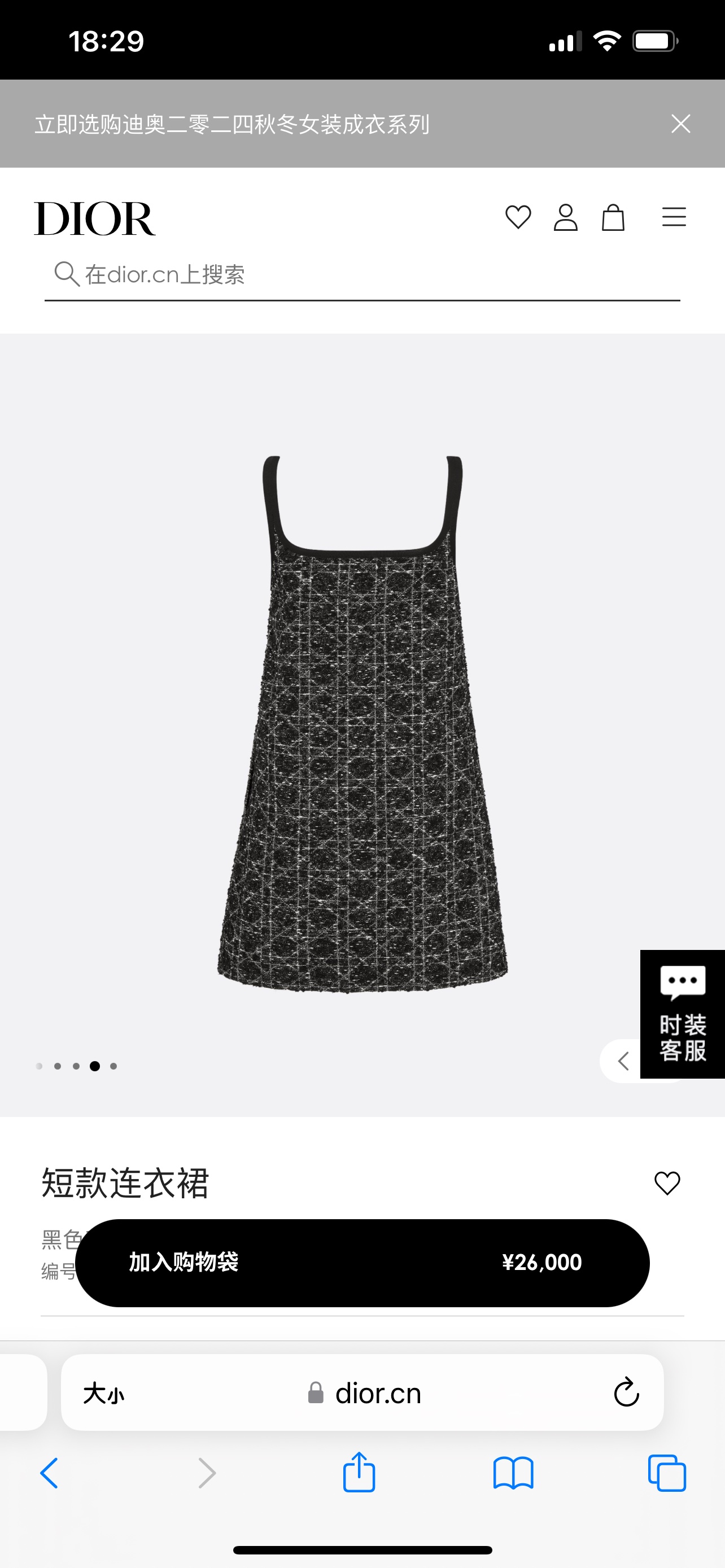Reload the dior.cn page
Screen dimensions: 725x1568
626,1392
